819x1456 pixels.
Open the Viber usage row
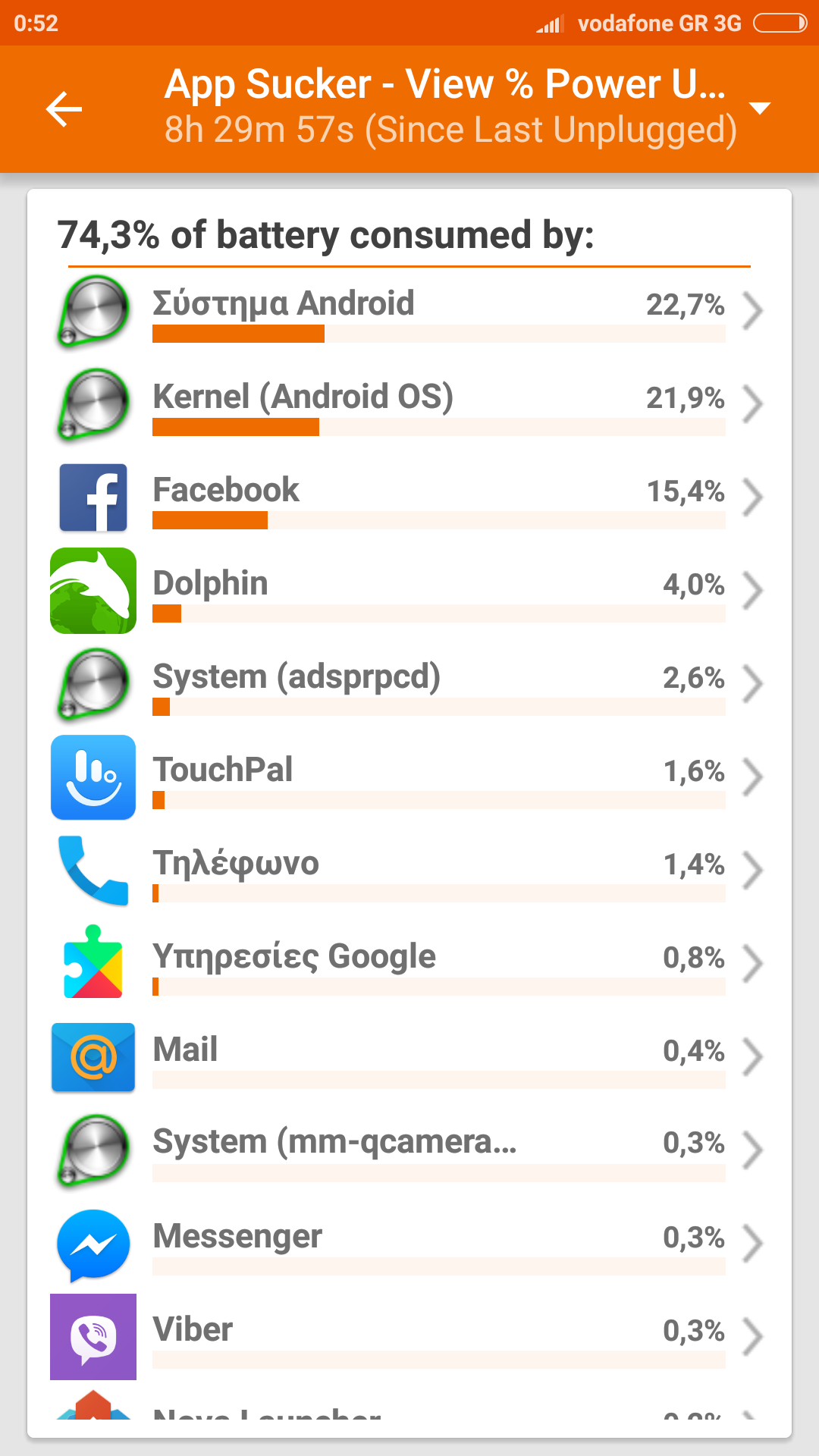pyautogui.click(x=409, y=1337)
